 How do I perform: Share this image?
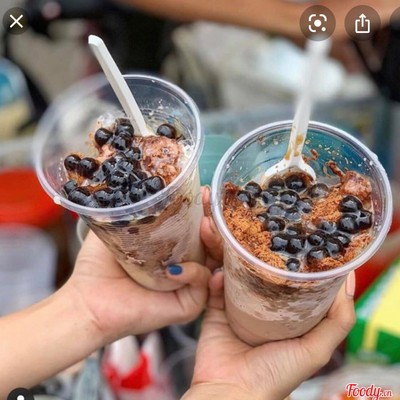[x=362, y=23]
